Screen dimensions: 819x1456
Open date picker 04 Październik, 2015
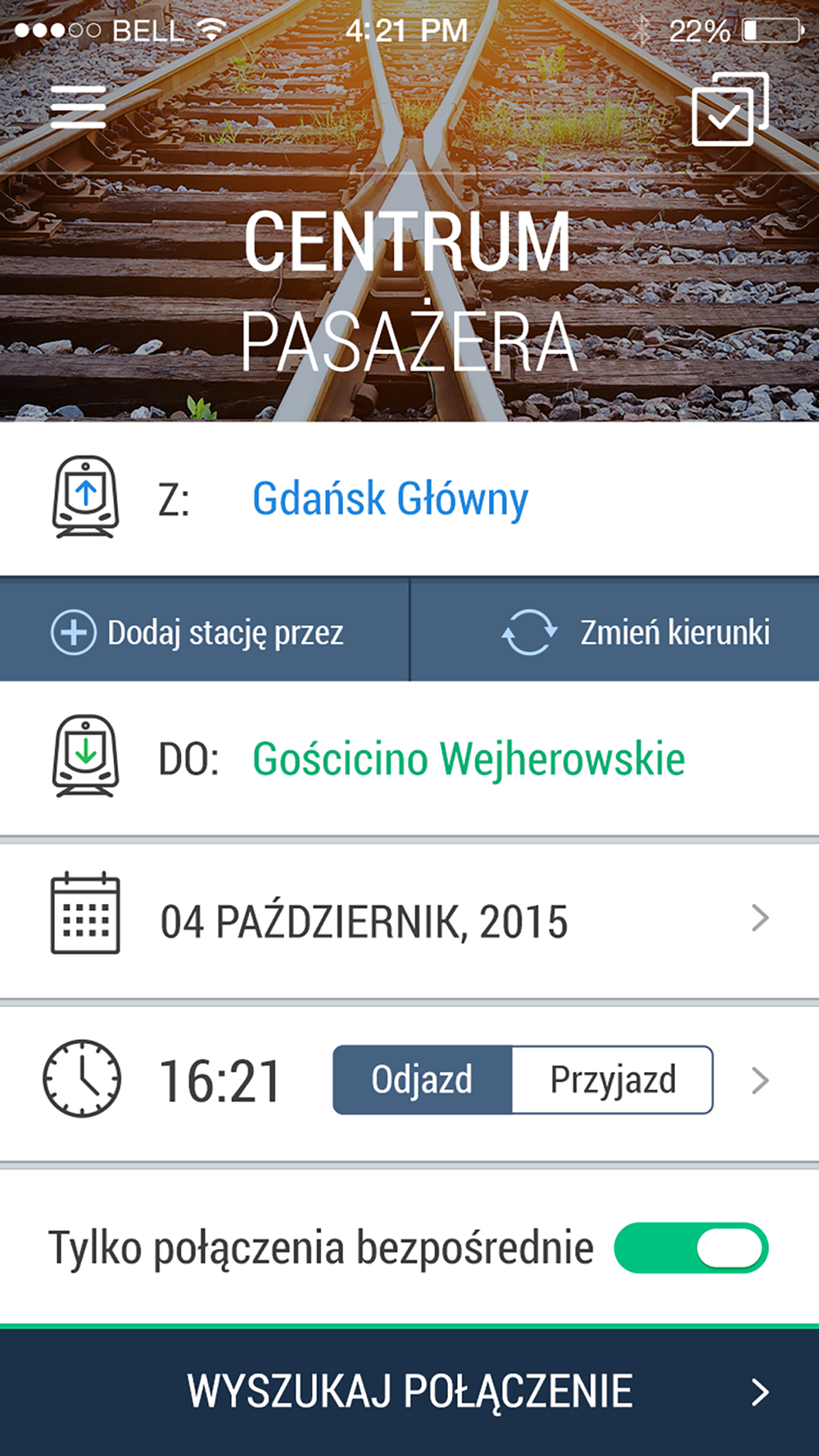pyautogui.click(x=409, y=920)
